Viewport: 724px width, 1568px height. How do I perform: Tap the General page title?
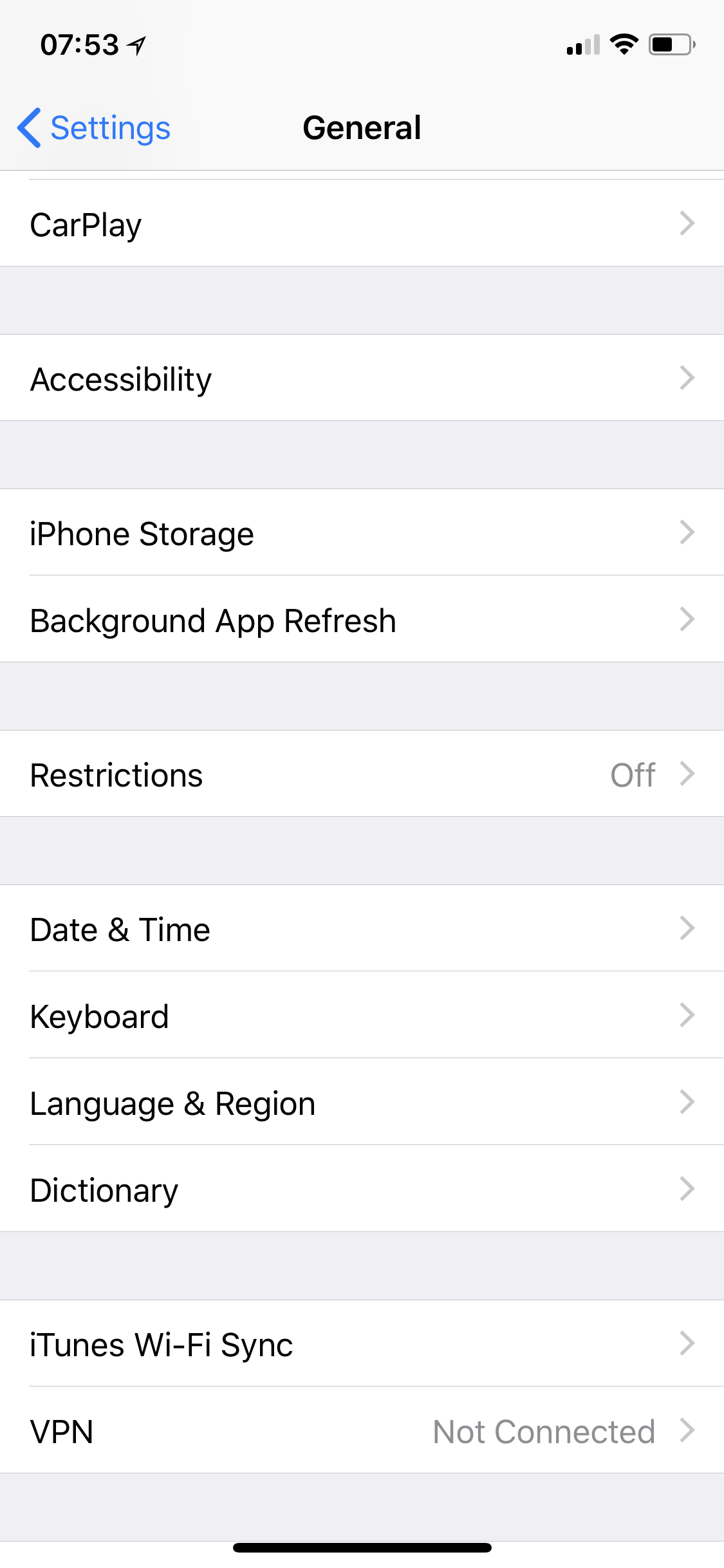click(x=362, y=127)
